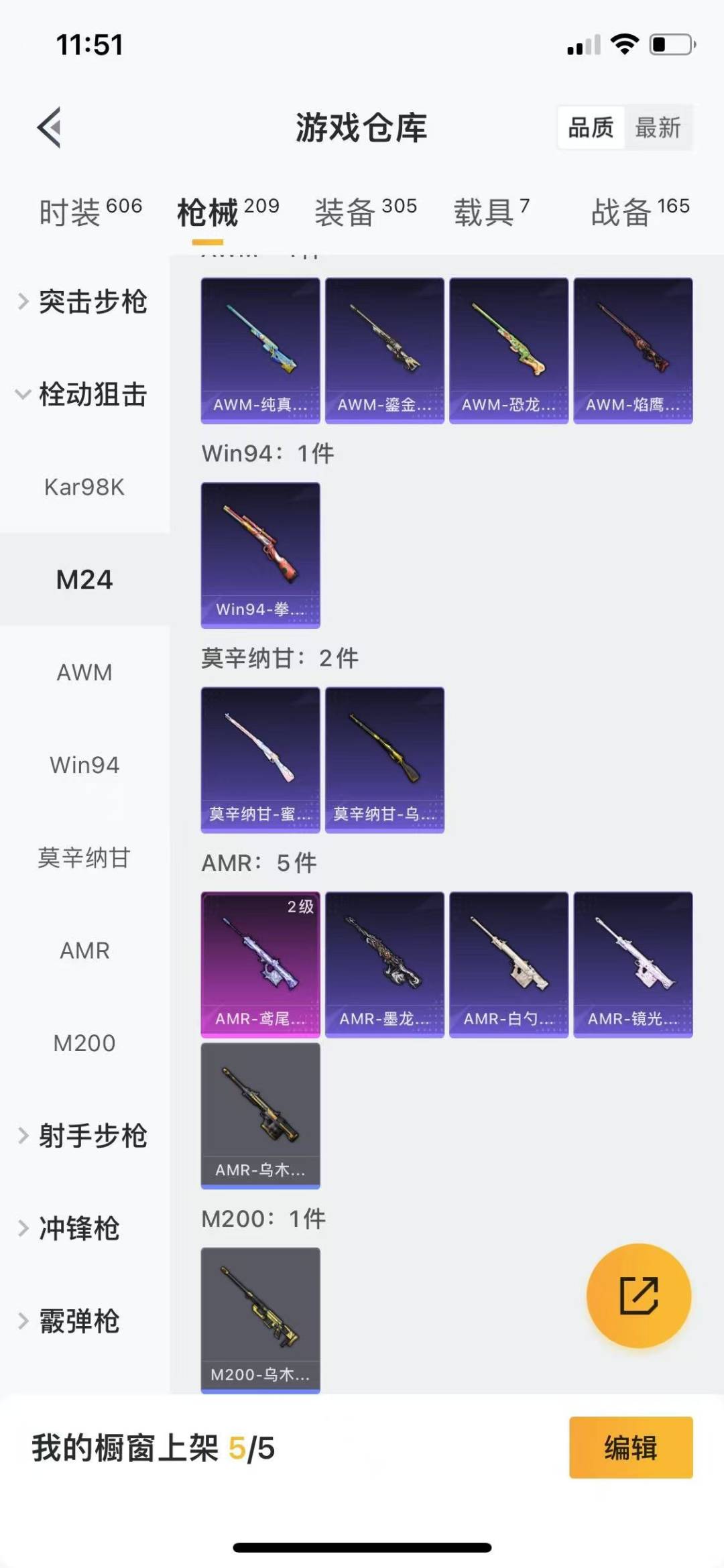Image resolution: width=724 pixels, height=1568 pixels.
Task: Open the 战备 tab
Action: click(640, 212)
